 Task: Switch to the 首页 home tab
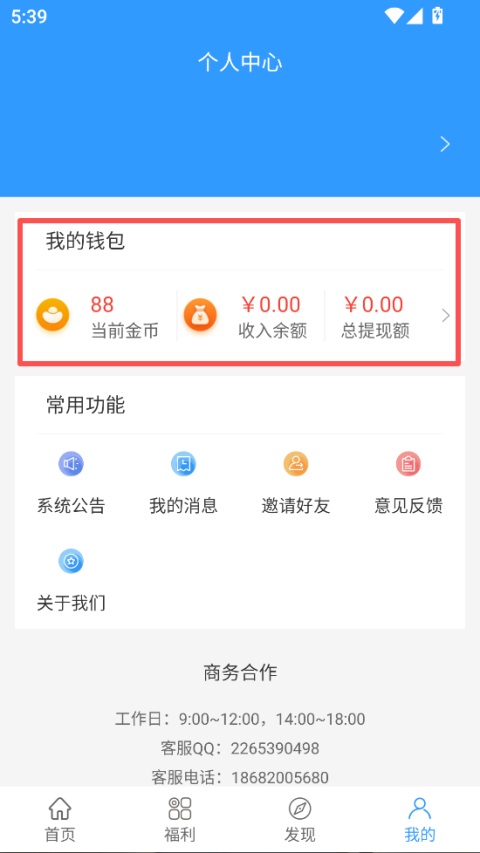(x=60, y=820)
